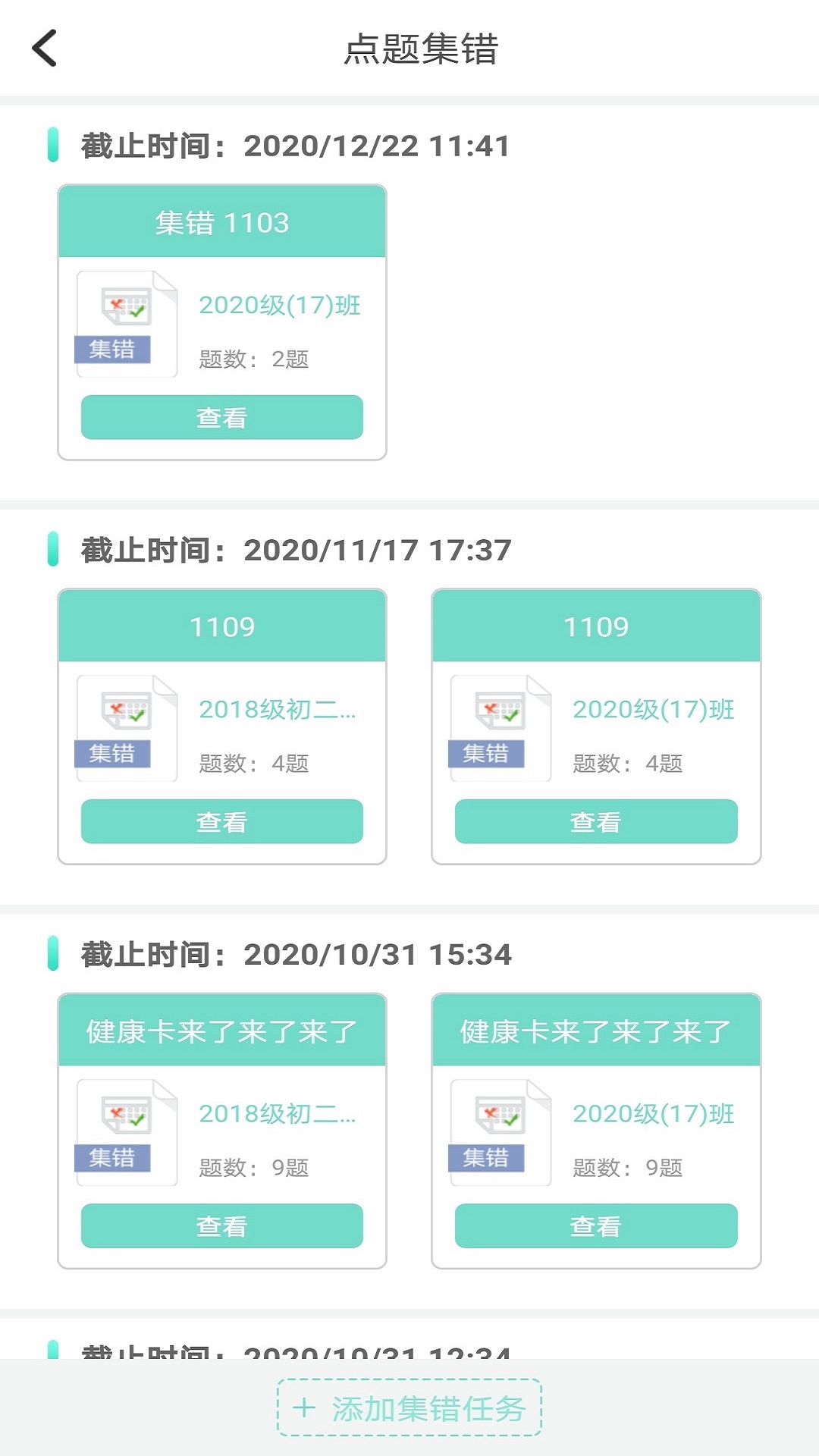Tap the 健康卡来了来了来了 card title on the right
This screenshot has width=819, height=1456.
(597, 1031)
